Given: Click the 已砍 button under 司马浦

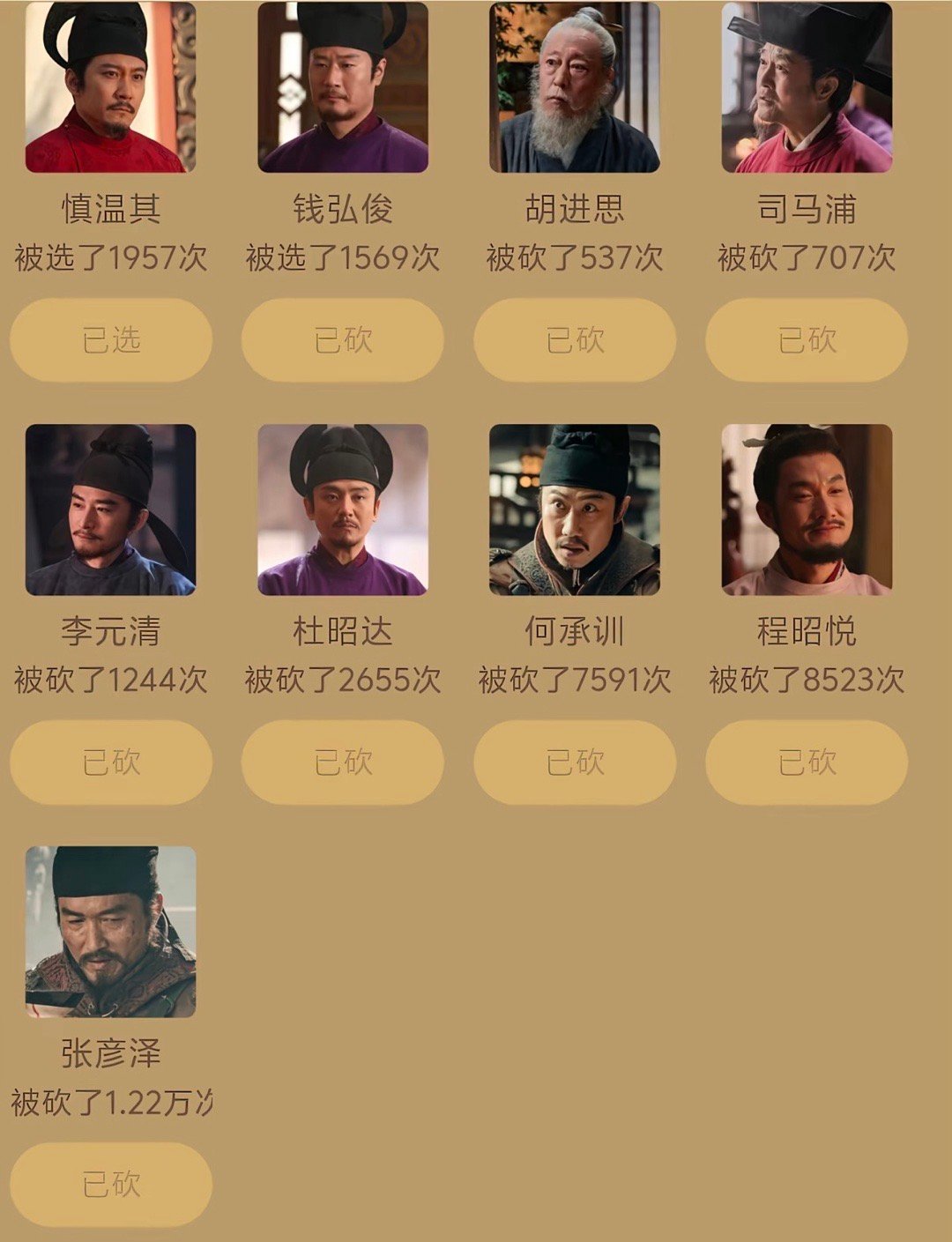Looking at the screenshot, I should (807, 339).
